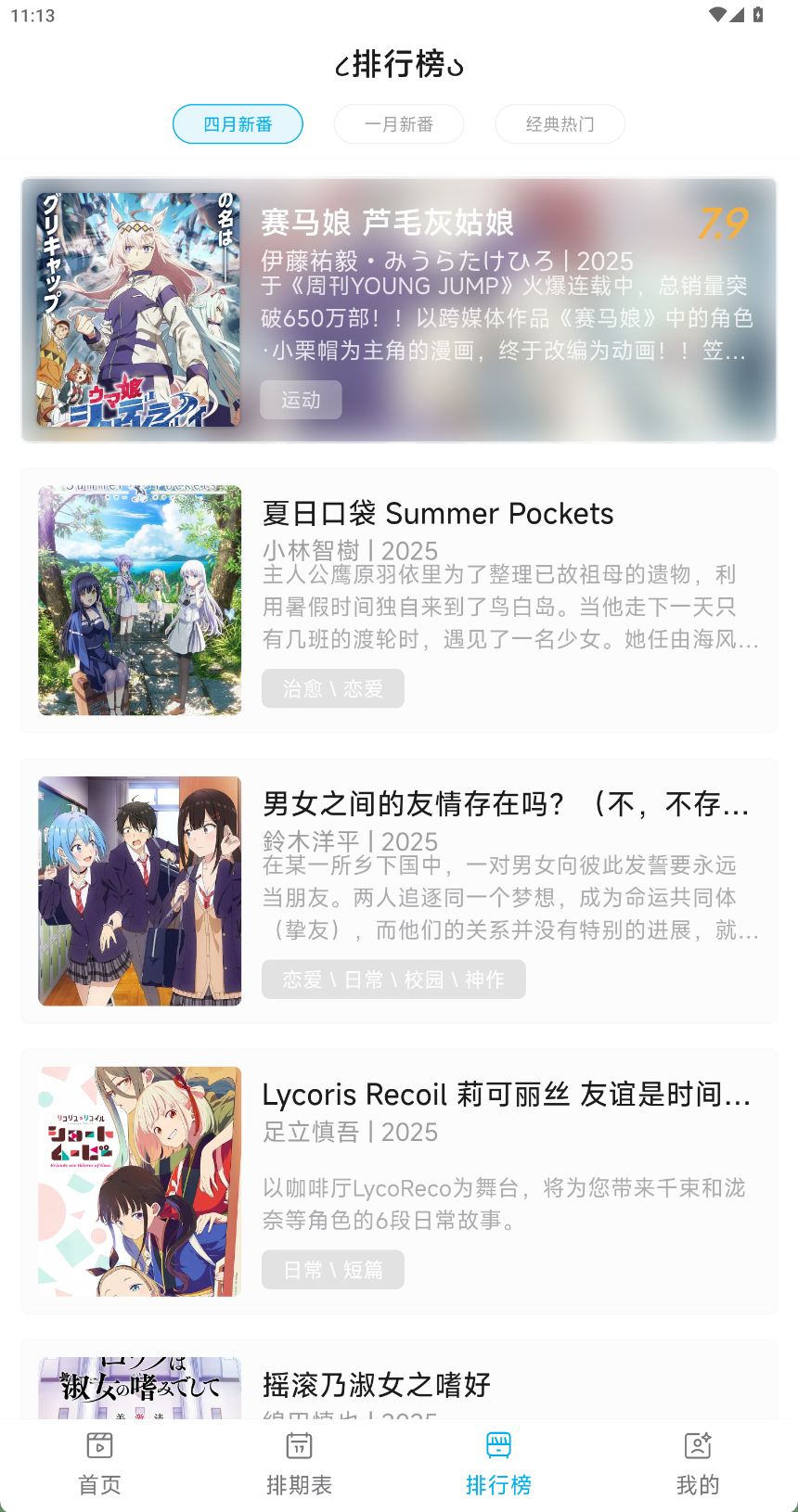798x1512 pixels.
Task: Open the 夏日口袋 Summer Pockets card
Action: pos(399,600)
